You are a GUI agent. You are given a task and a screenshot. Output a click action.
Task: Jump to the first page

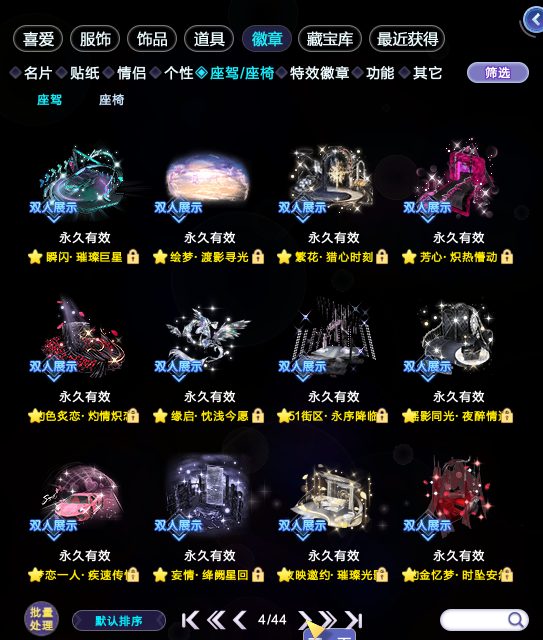point(190,620)
